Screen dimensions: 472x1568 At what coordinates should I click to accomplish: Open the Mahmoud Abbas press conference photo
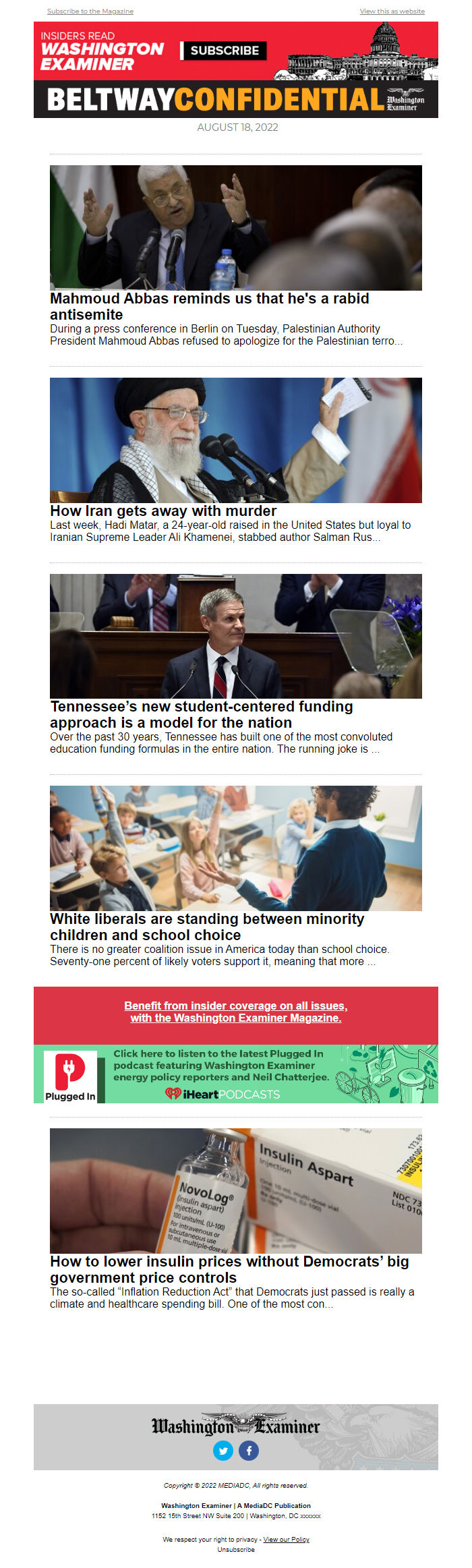(235, 228)
